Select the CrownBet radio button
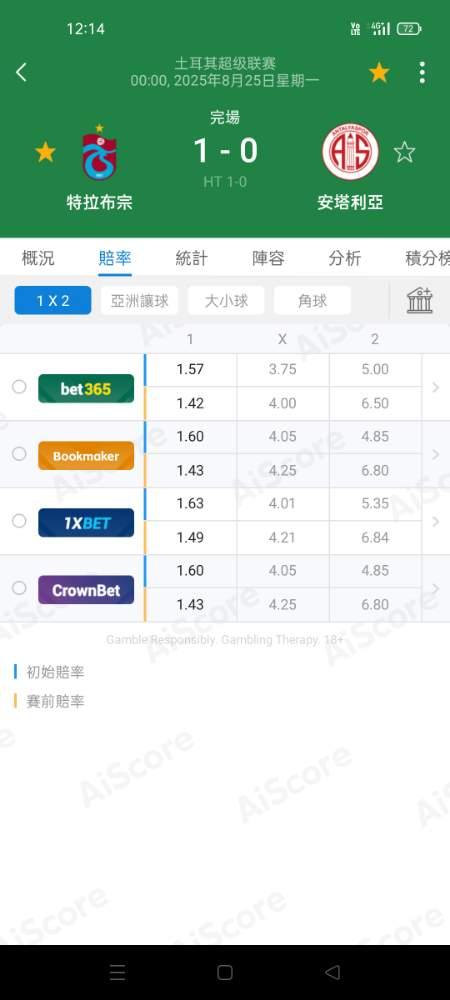450x1000 pixels. 19,587
